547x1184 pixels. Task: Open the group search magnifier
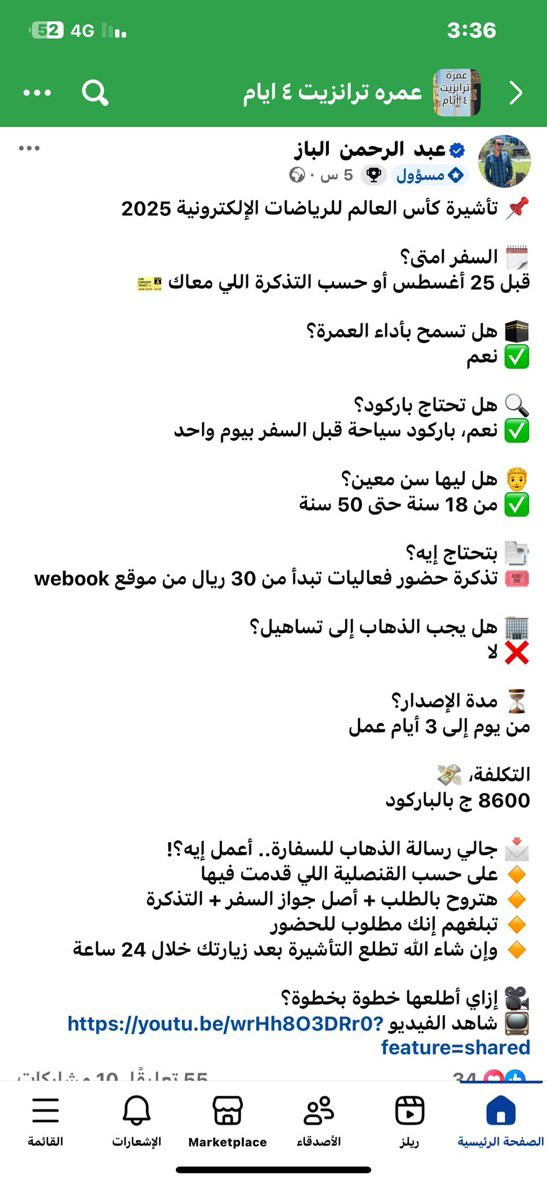[x=94, y=93]
